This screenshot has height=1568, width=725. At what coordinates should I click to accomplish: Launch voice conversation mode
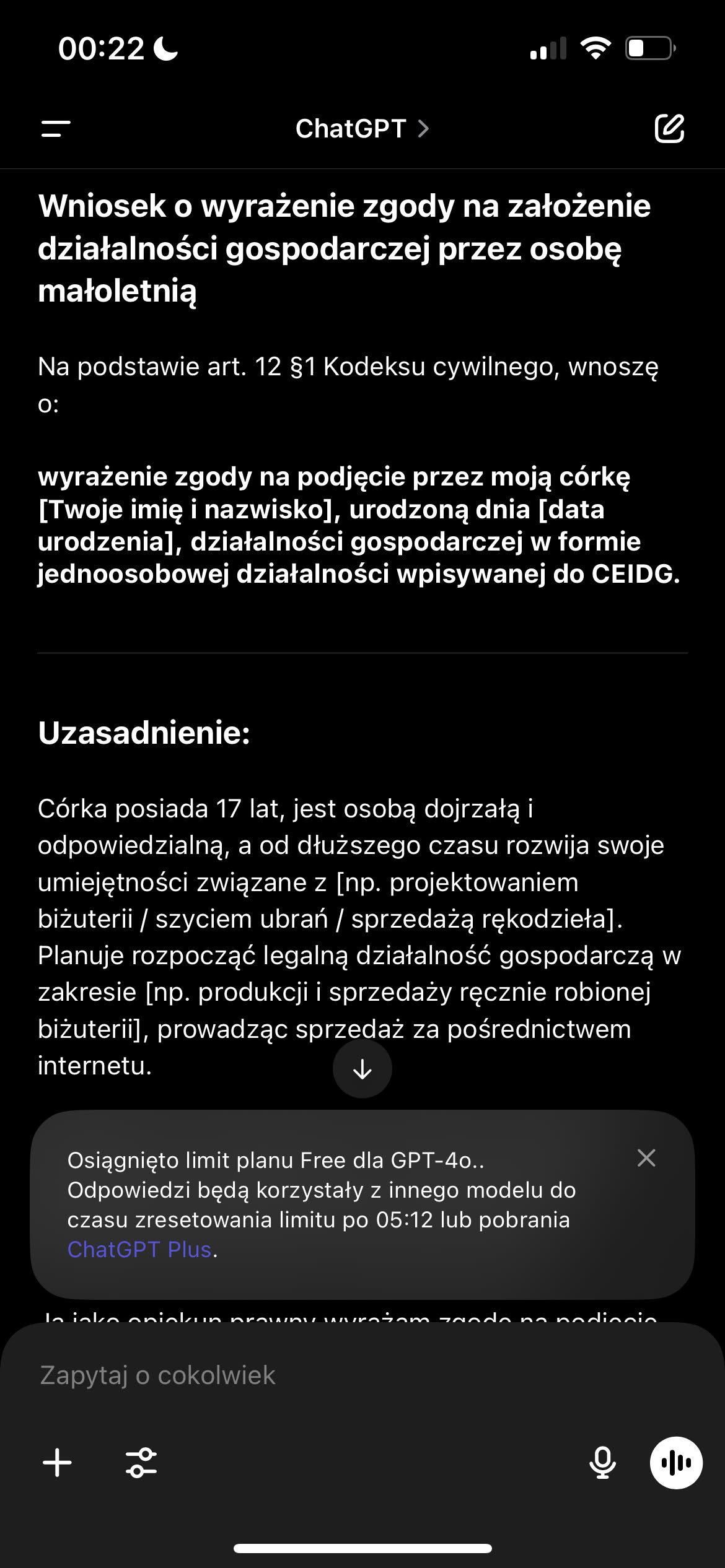click(676, 1463)
